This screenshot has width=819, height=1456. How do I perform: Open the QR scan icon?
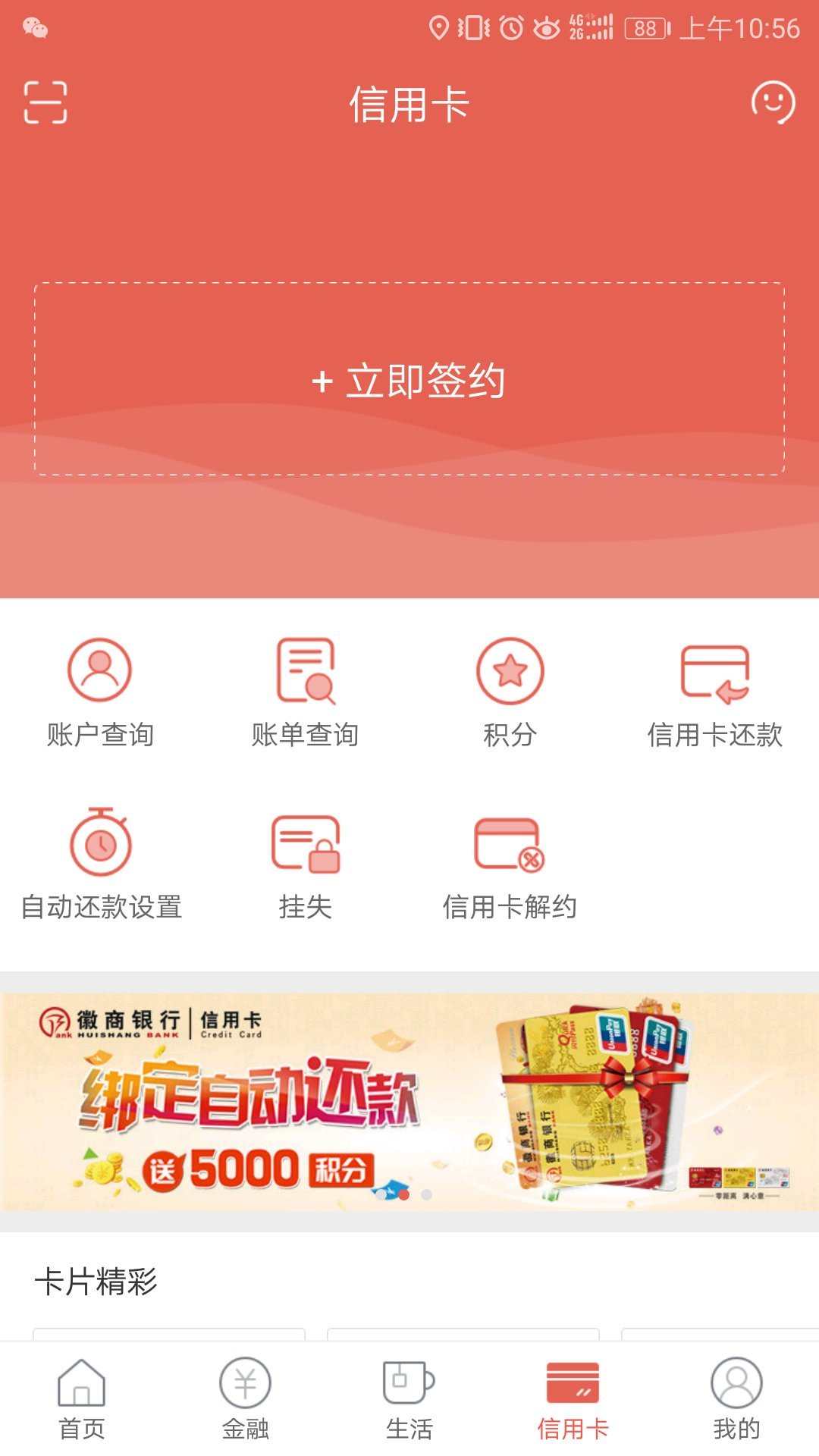click(x=45, y=102)
